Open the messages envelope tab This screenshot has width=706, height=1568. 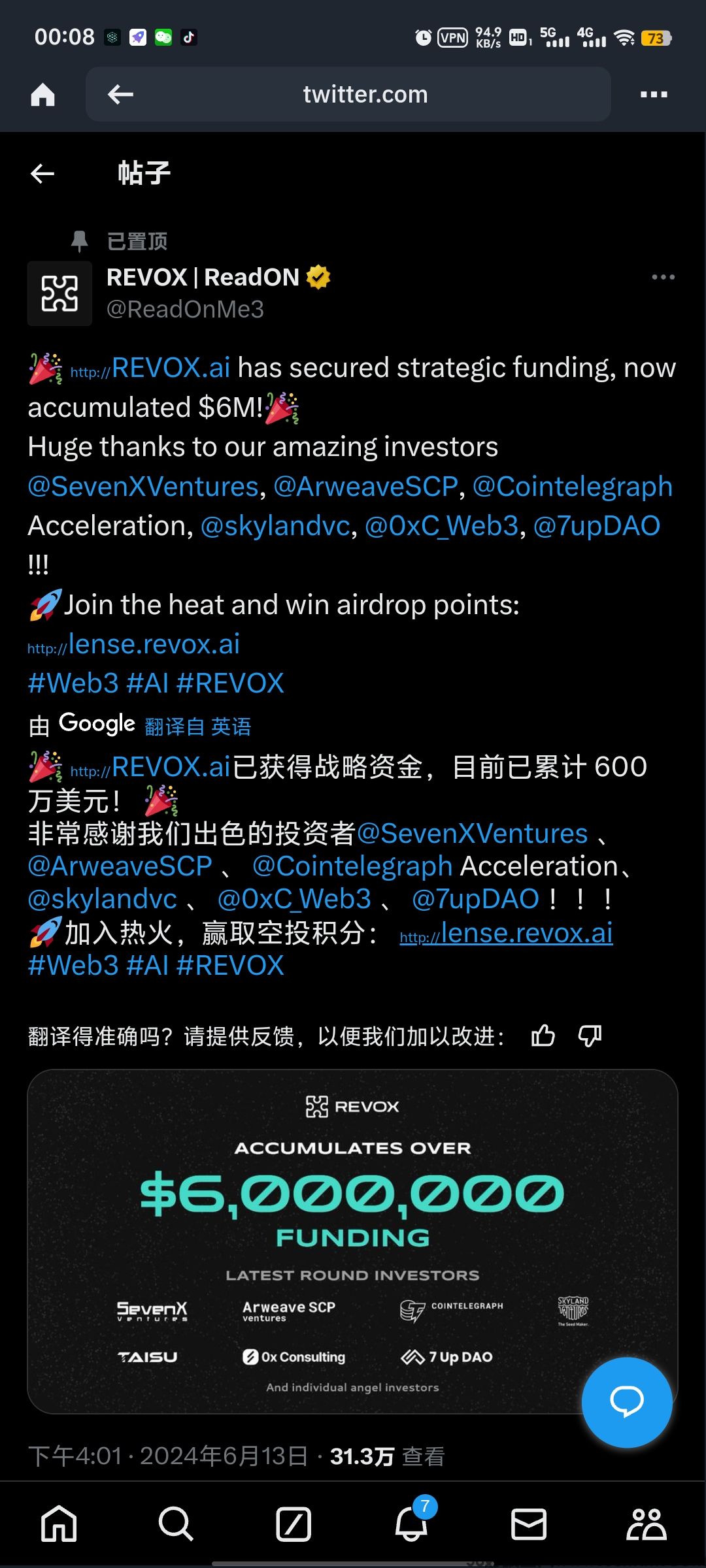528,1524
